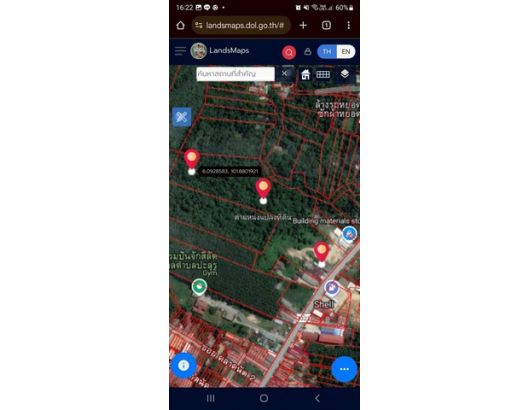The height and width of the screenshot is (410, 530).
Task: Open the map layers selector
Action: [x=345, y=74]
